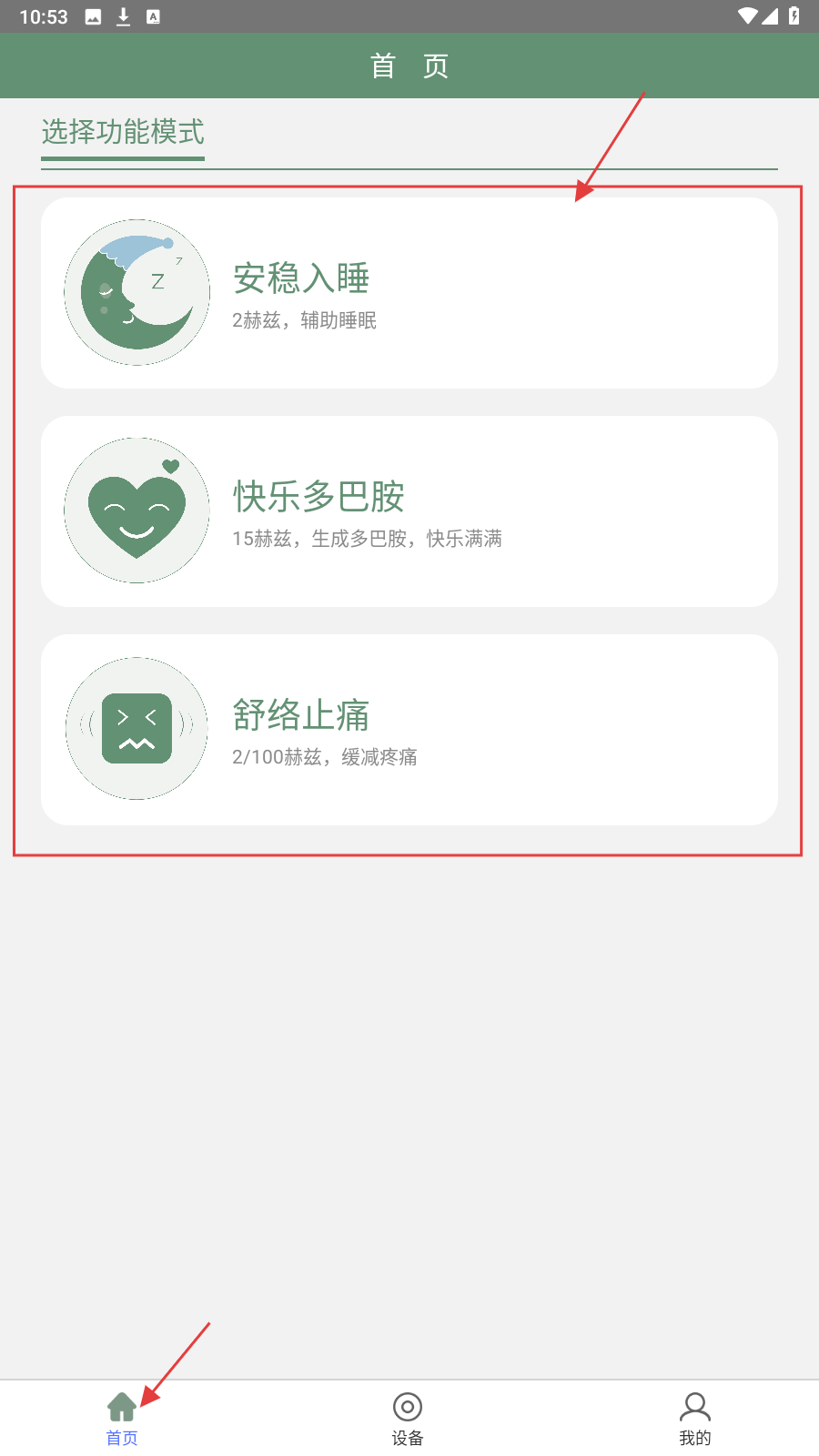Open the 安稳入睡 sleep mode card
The image size is (819, 1456).
[409, 293]
